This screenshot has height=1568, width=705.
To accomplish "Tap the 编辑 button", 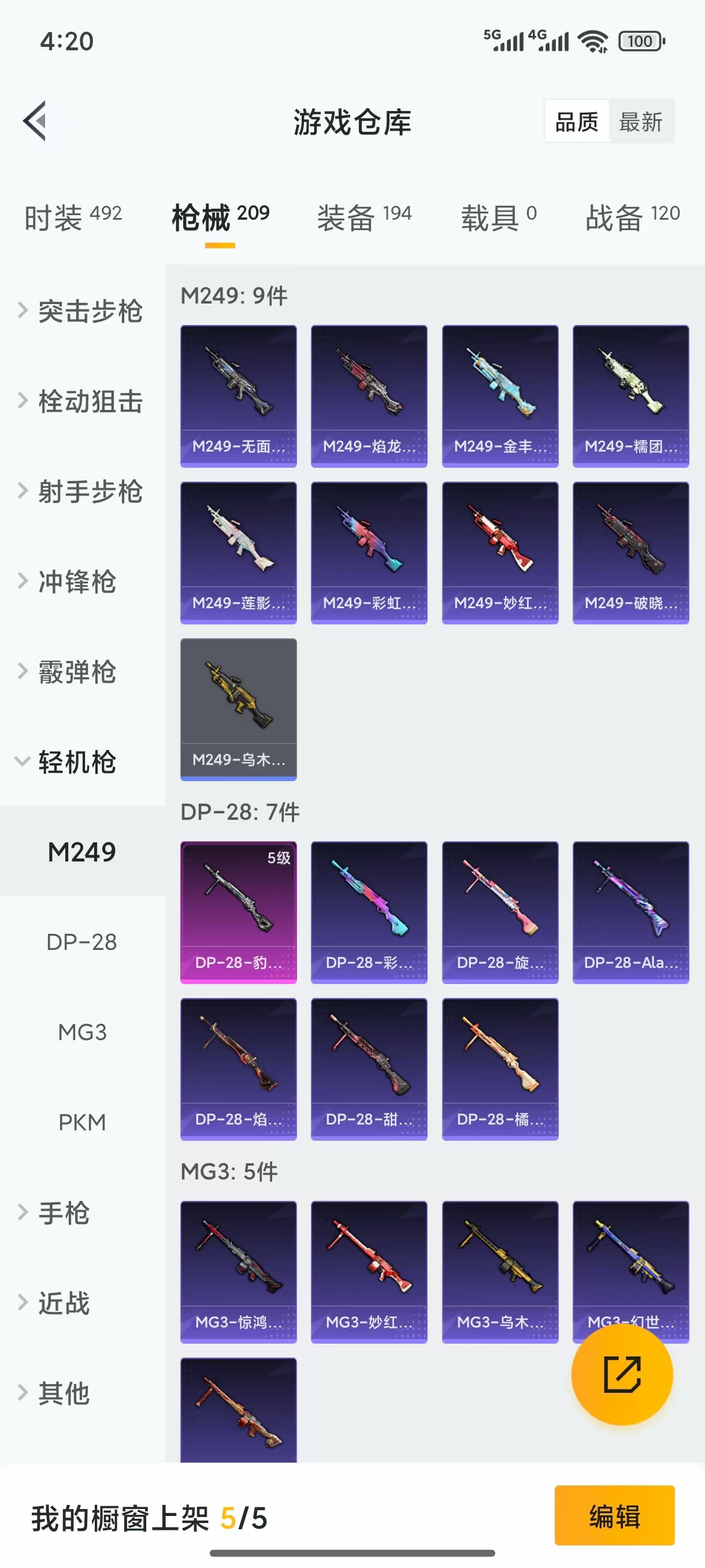I will (x=614, y=1515).
